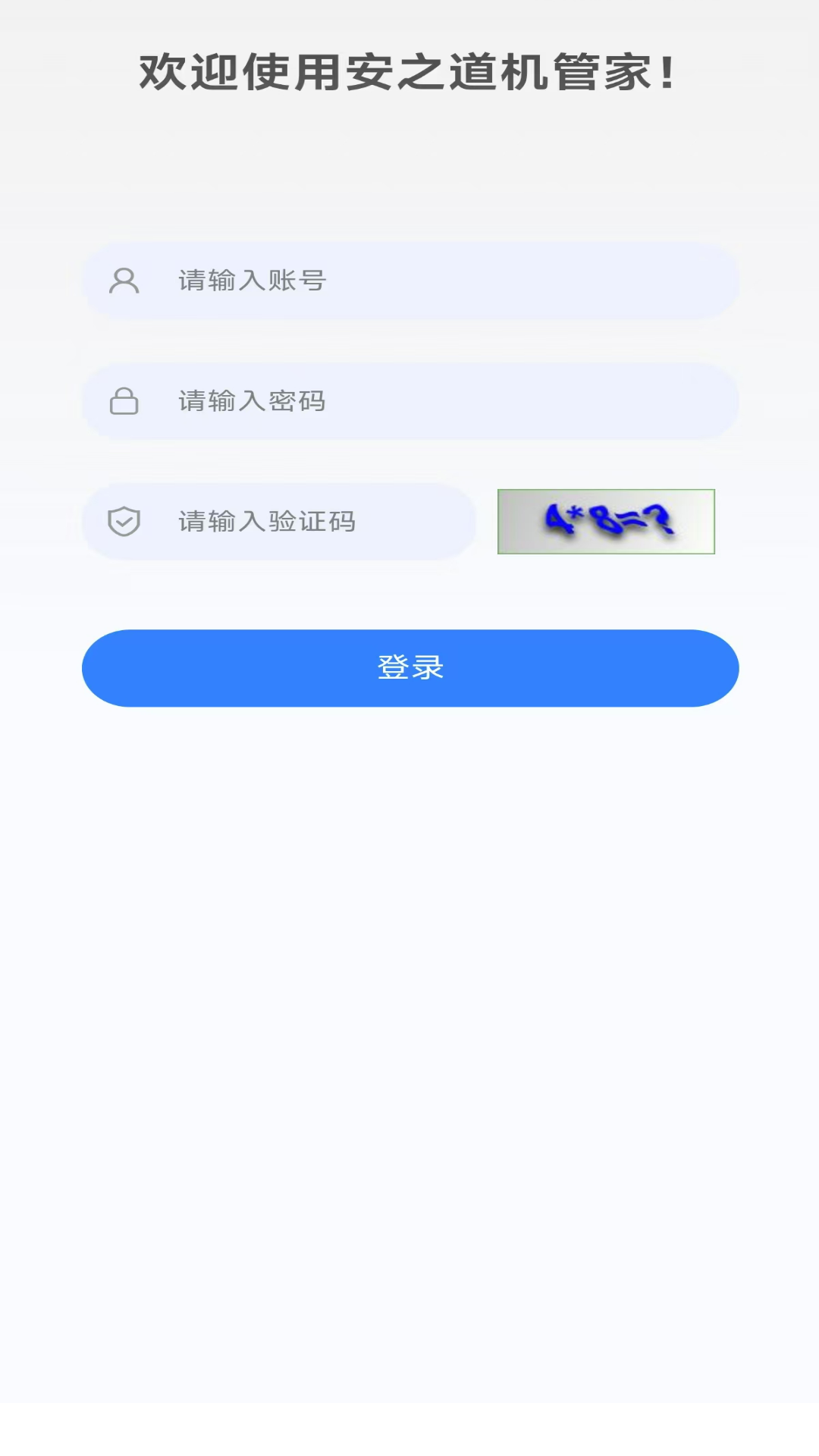Click inside the account input field
This screenshot has height=1456, width=819.
pos(409,281)
